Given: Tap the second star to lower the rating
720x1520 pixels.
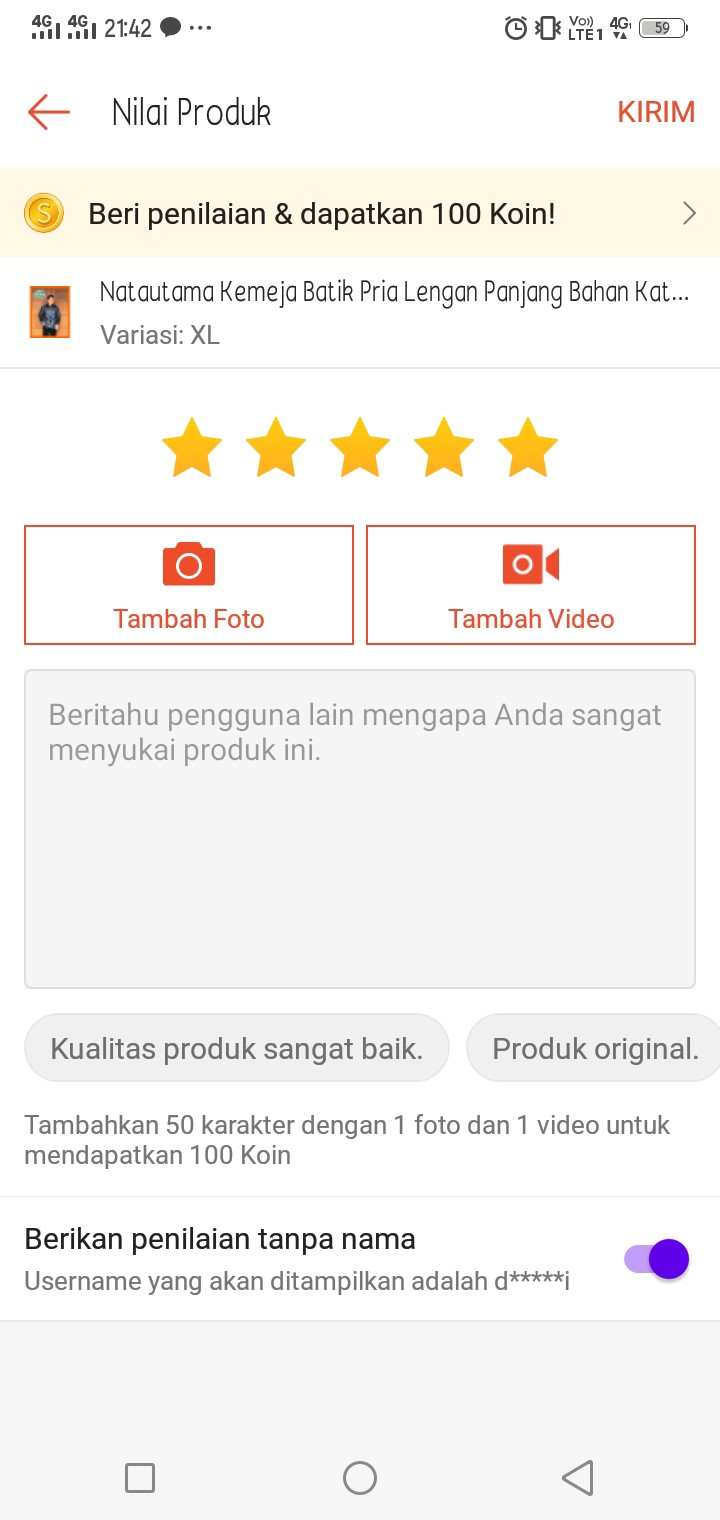Looking at the screenshot, I should tap(275, 447).
